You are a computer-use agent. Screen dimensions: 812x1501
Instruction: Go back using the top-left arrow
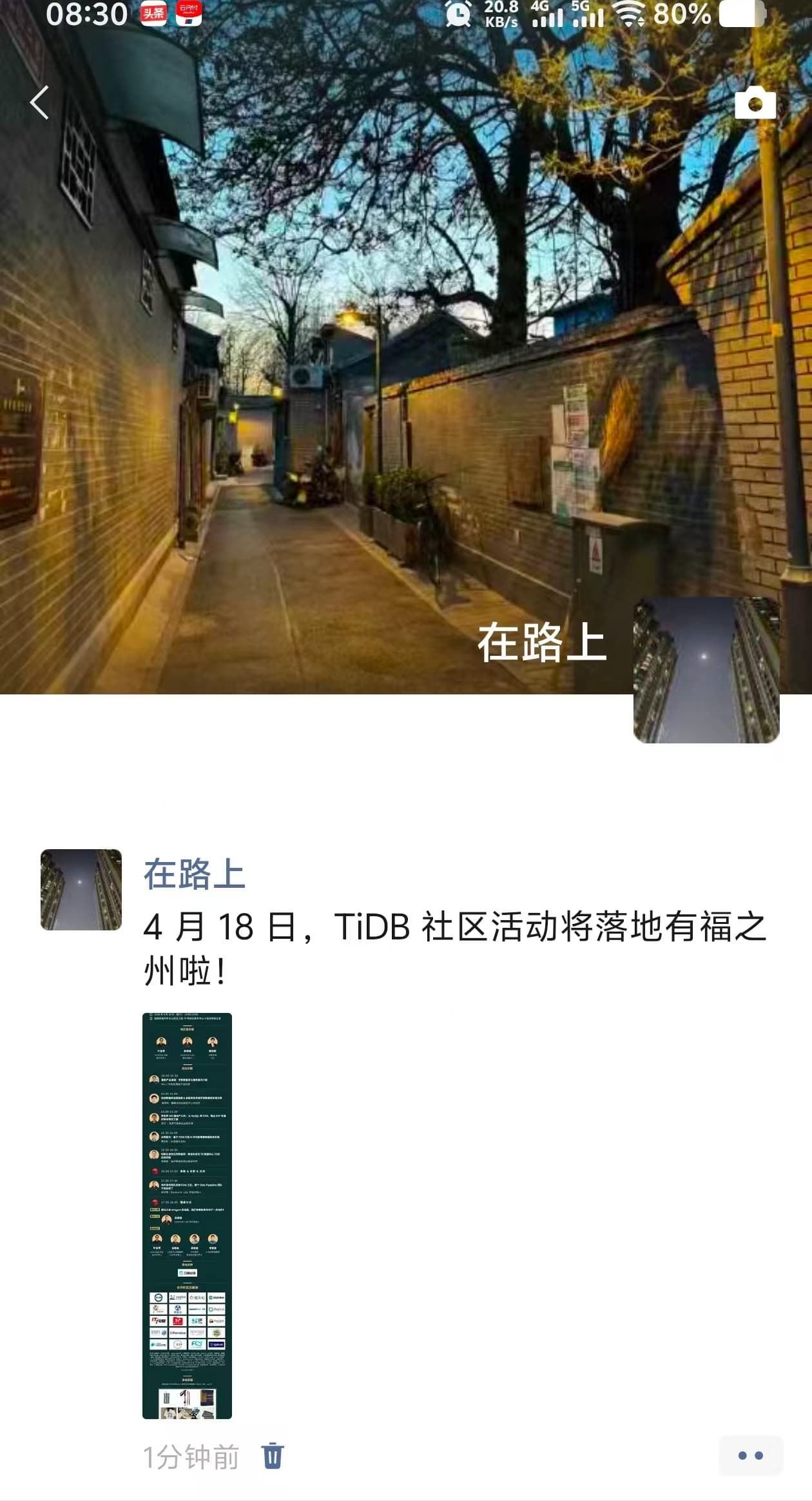pyautogui.click(x=39, y=103)
